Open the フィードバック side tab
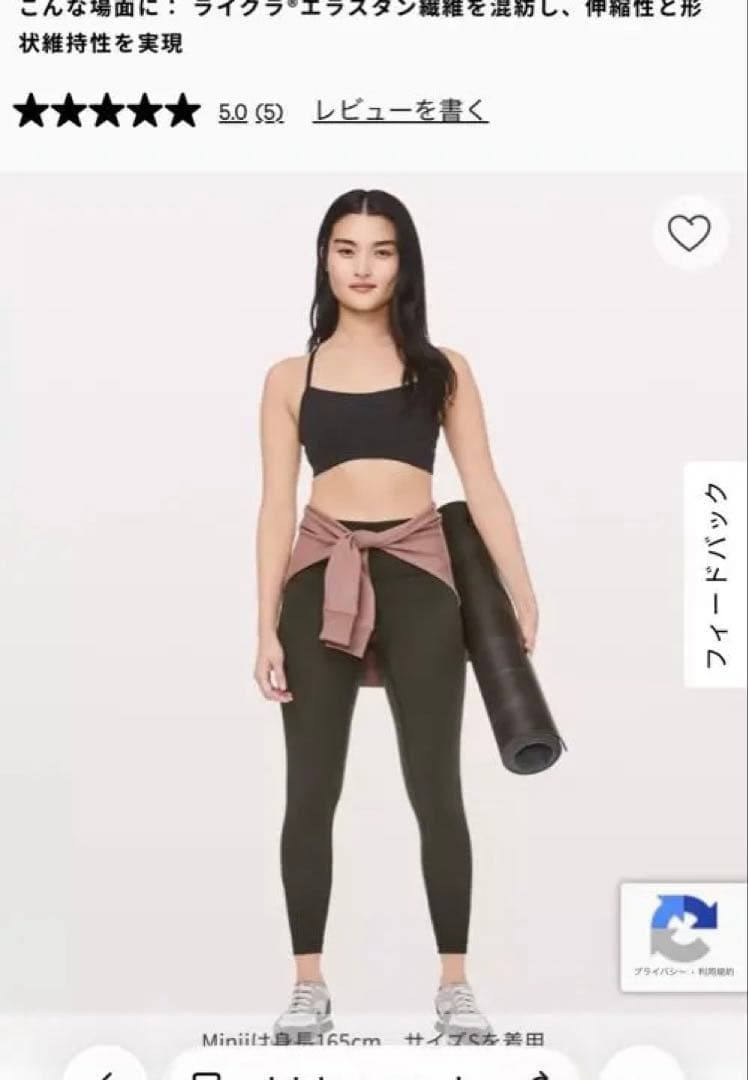 716,574
